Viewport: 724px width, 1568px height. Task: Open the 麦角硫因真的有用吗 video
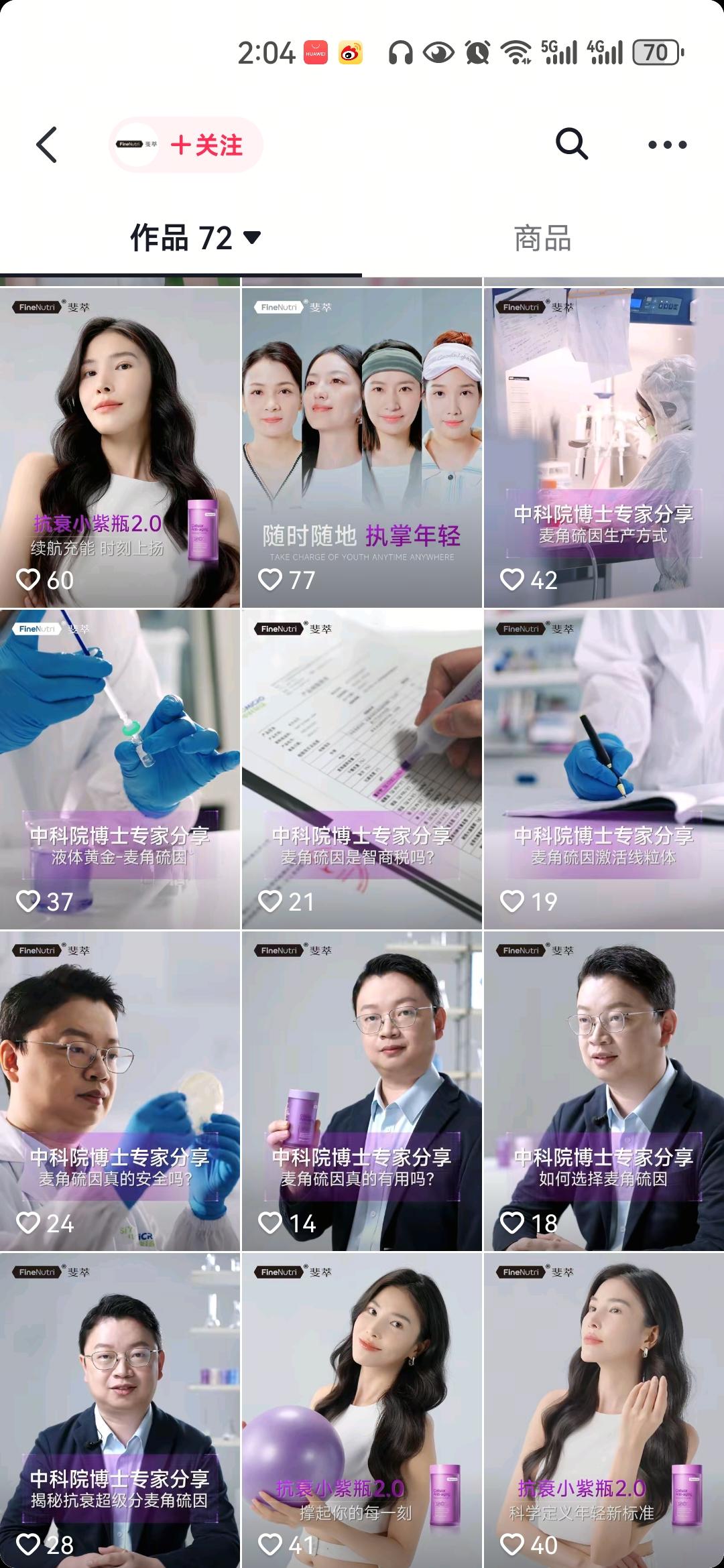pyautogui.click(x=362, y=1091)
